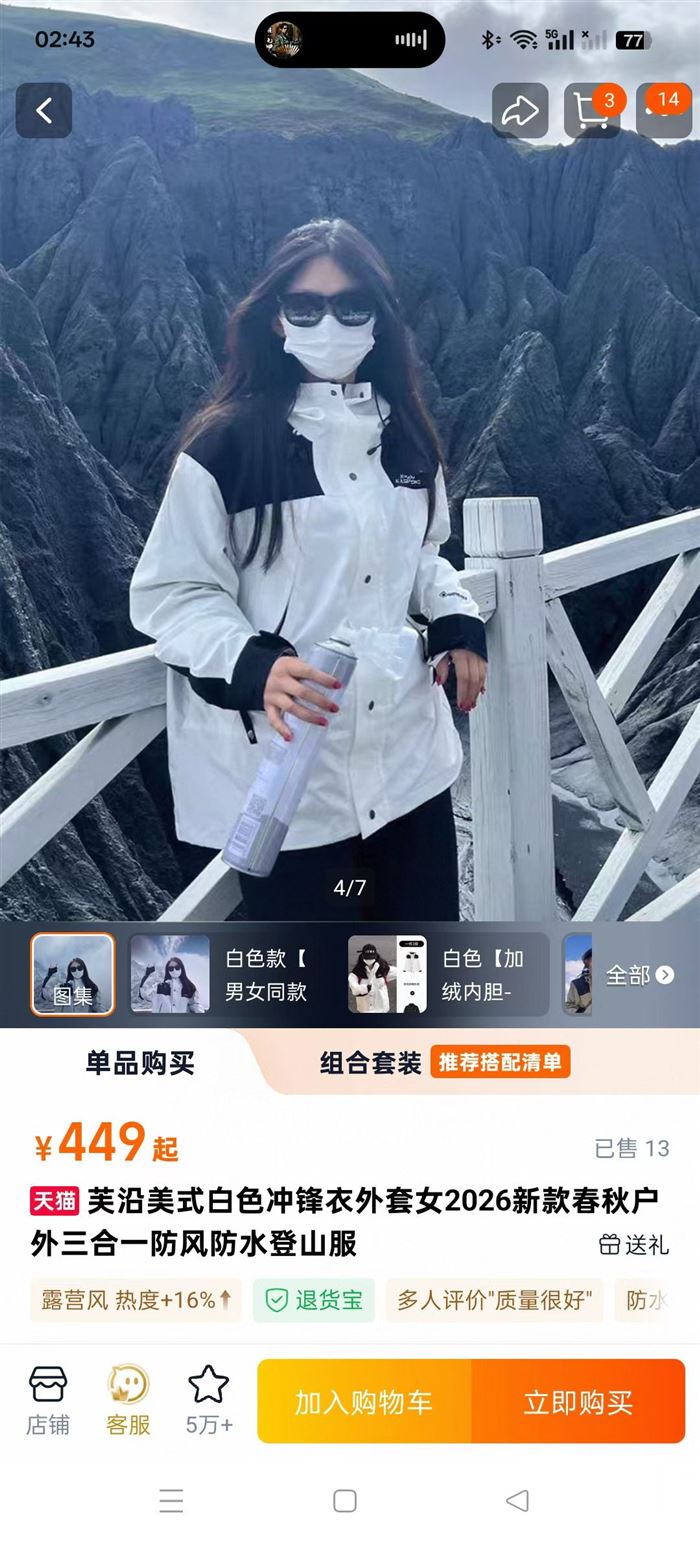Image resolution: width=700 pixels, height=1543 pixels.
Task: Tap the 送礼 gift option
Action: click(634, 1245)
